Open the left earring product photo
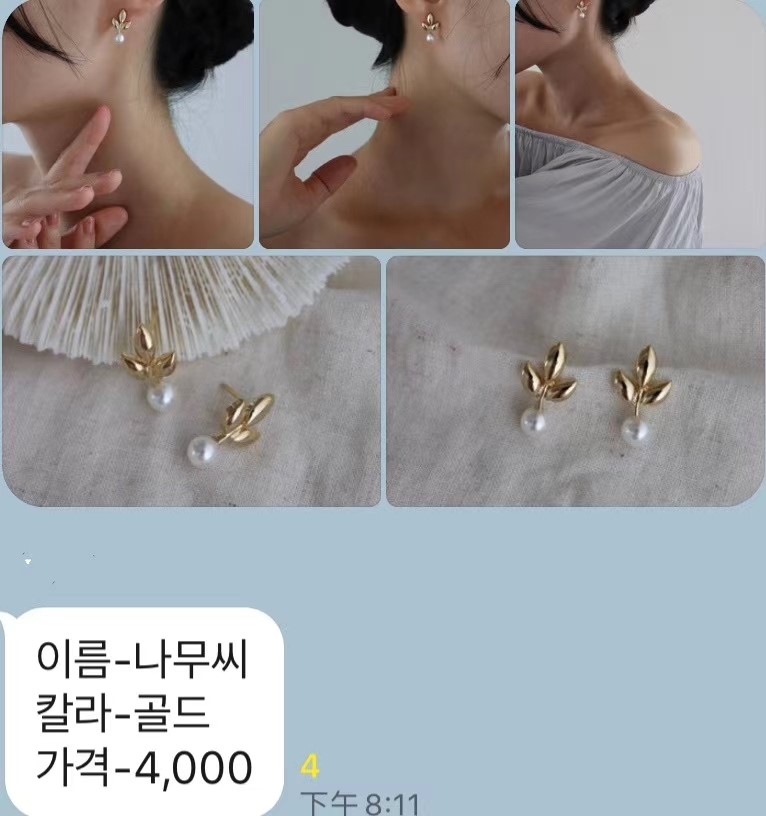 point(190,380)
